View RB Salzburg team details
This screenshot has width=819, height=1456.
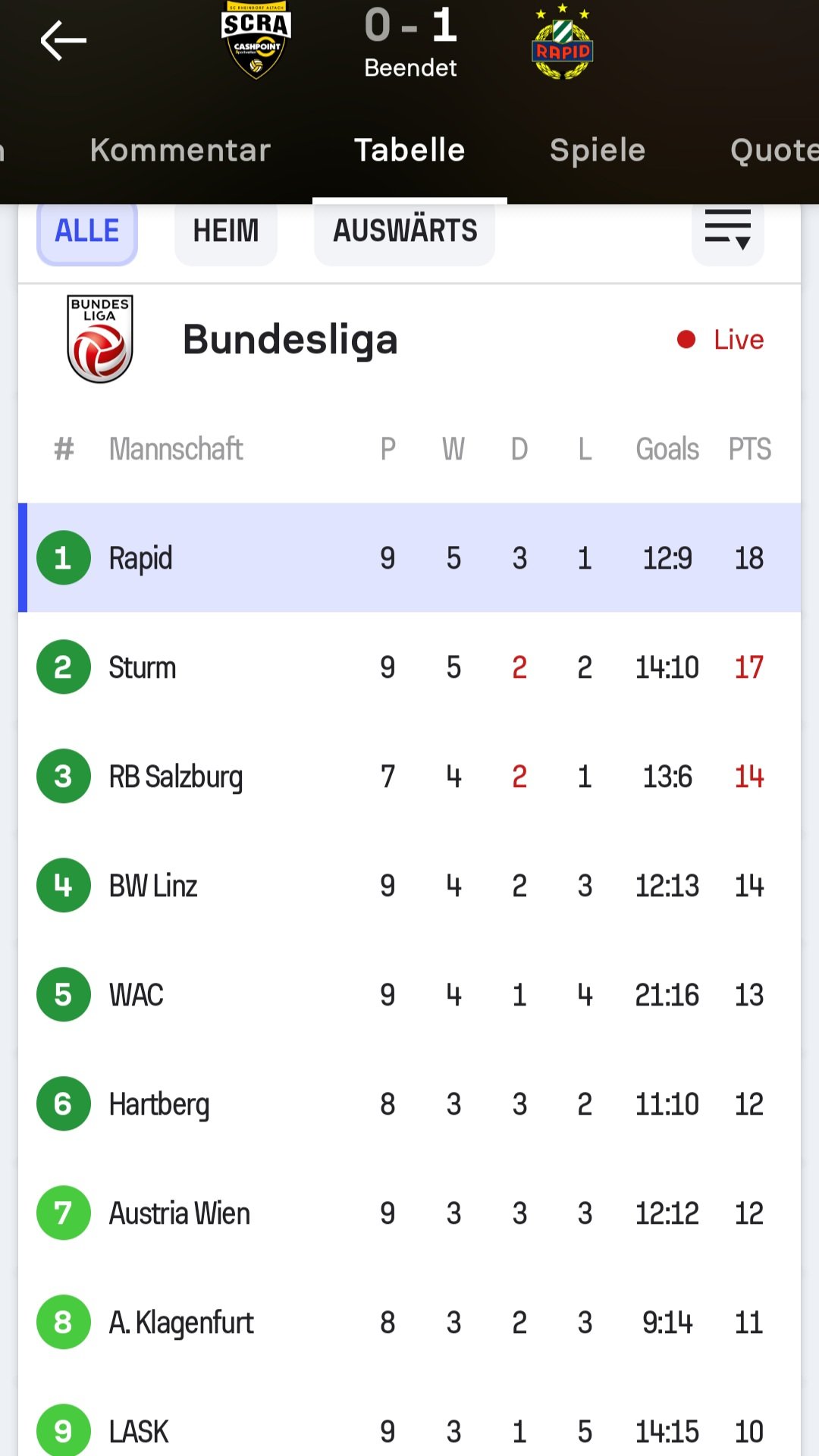click(x=409, y=776)
